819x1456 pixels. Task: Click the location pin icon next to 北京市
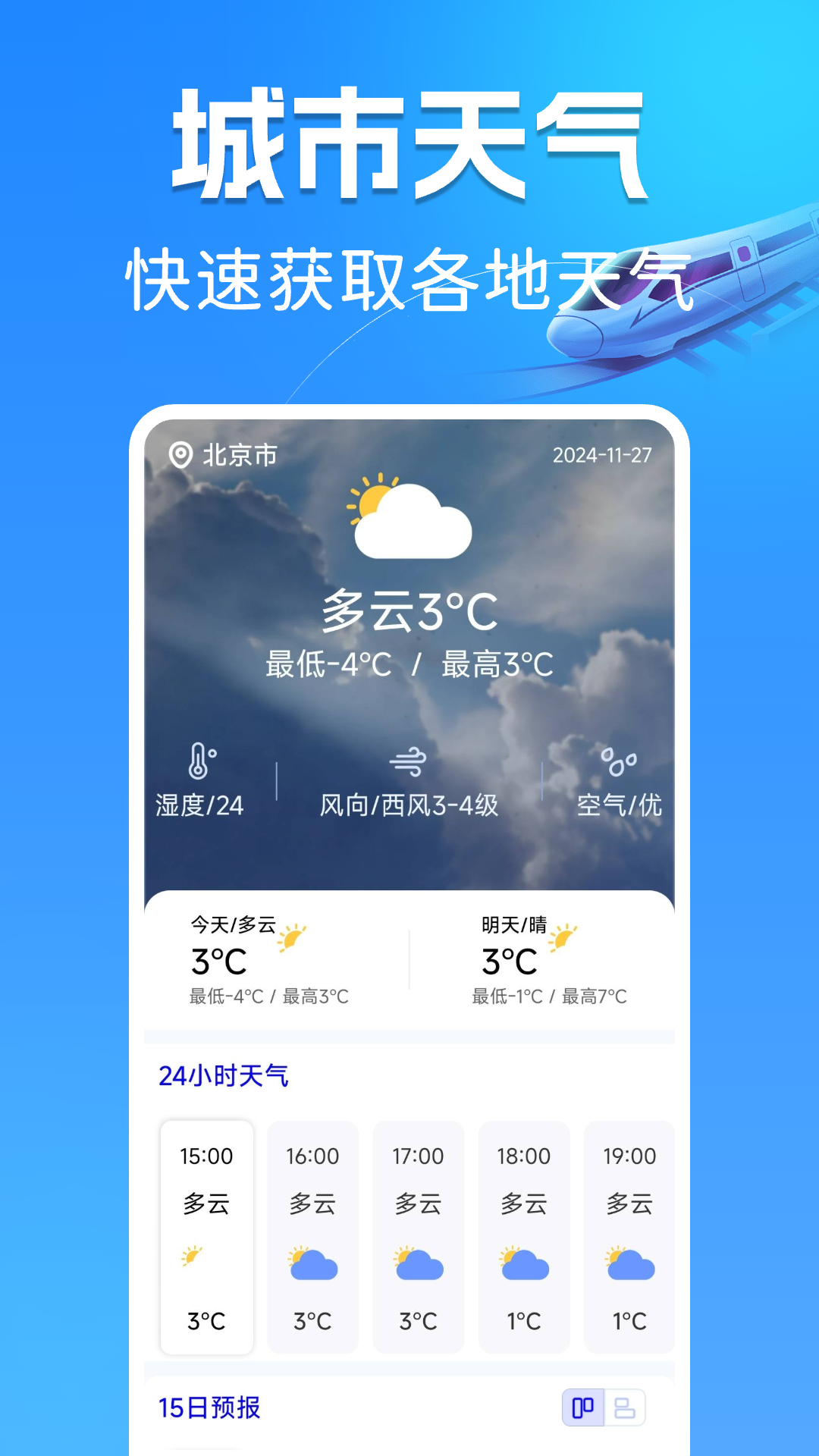(x=180, y=454)
